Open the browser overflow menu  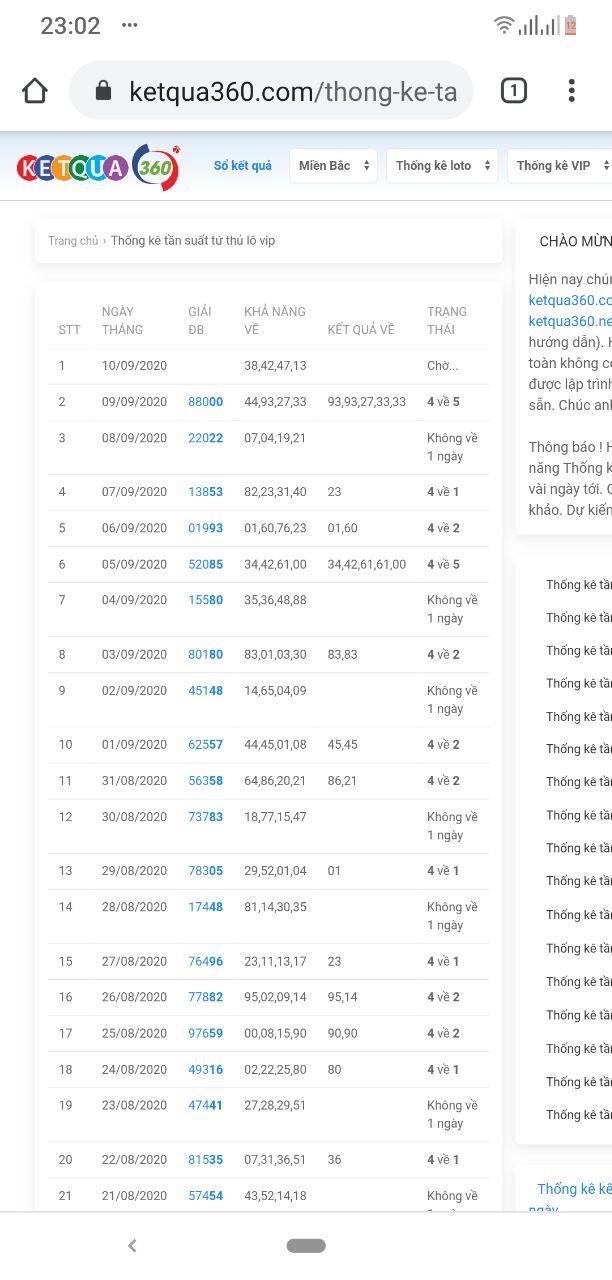[x=571, y=91]
